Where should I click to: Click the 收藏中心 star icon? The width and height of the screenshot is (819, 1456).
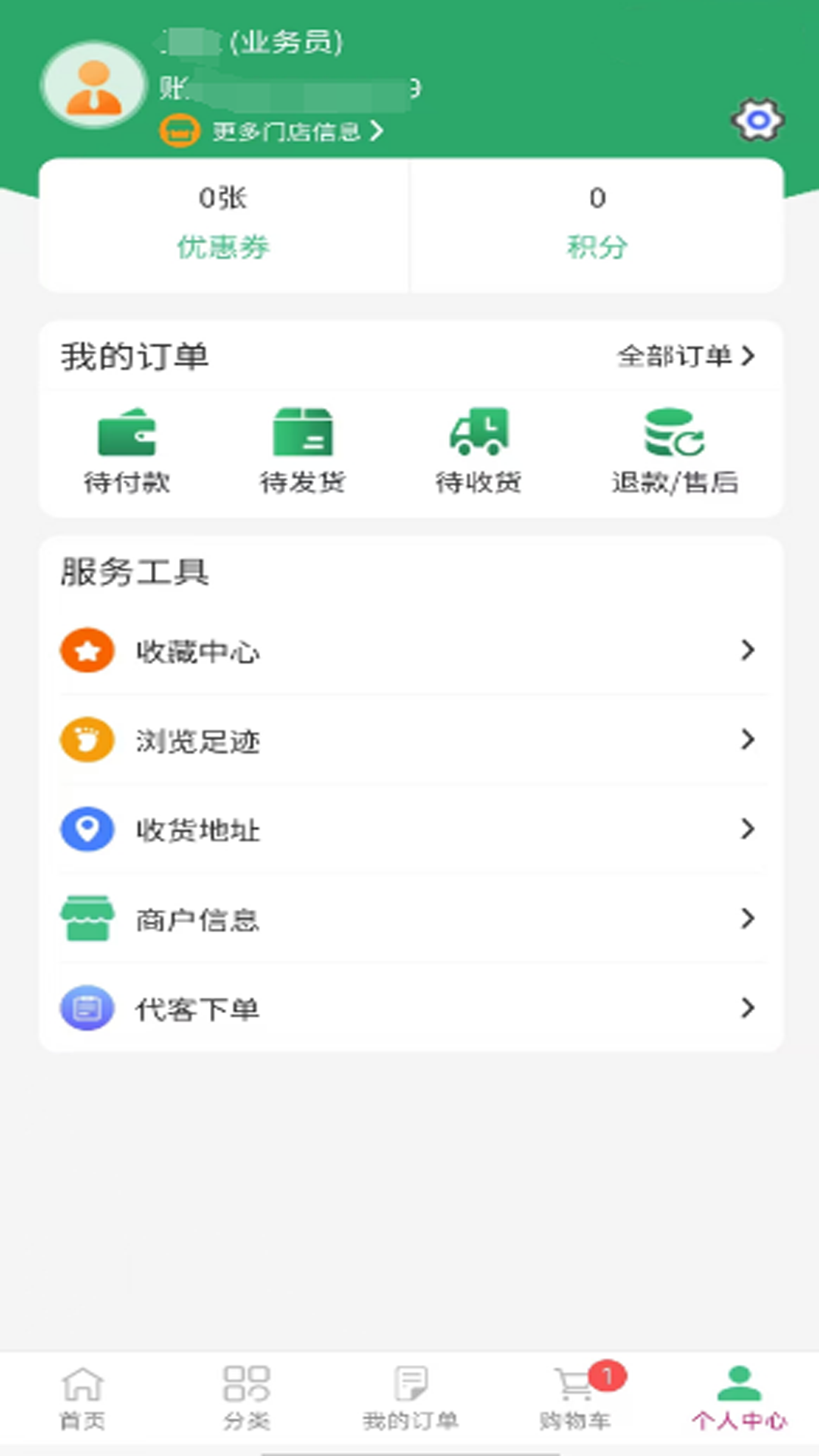click(86, 650)
